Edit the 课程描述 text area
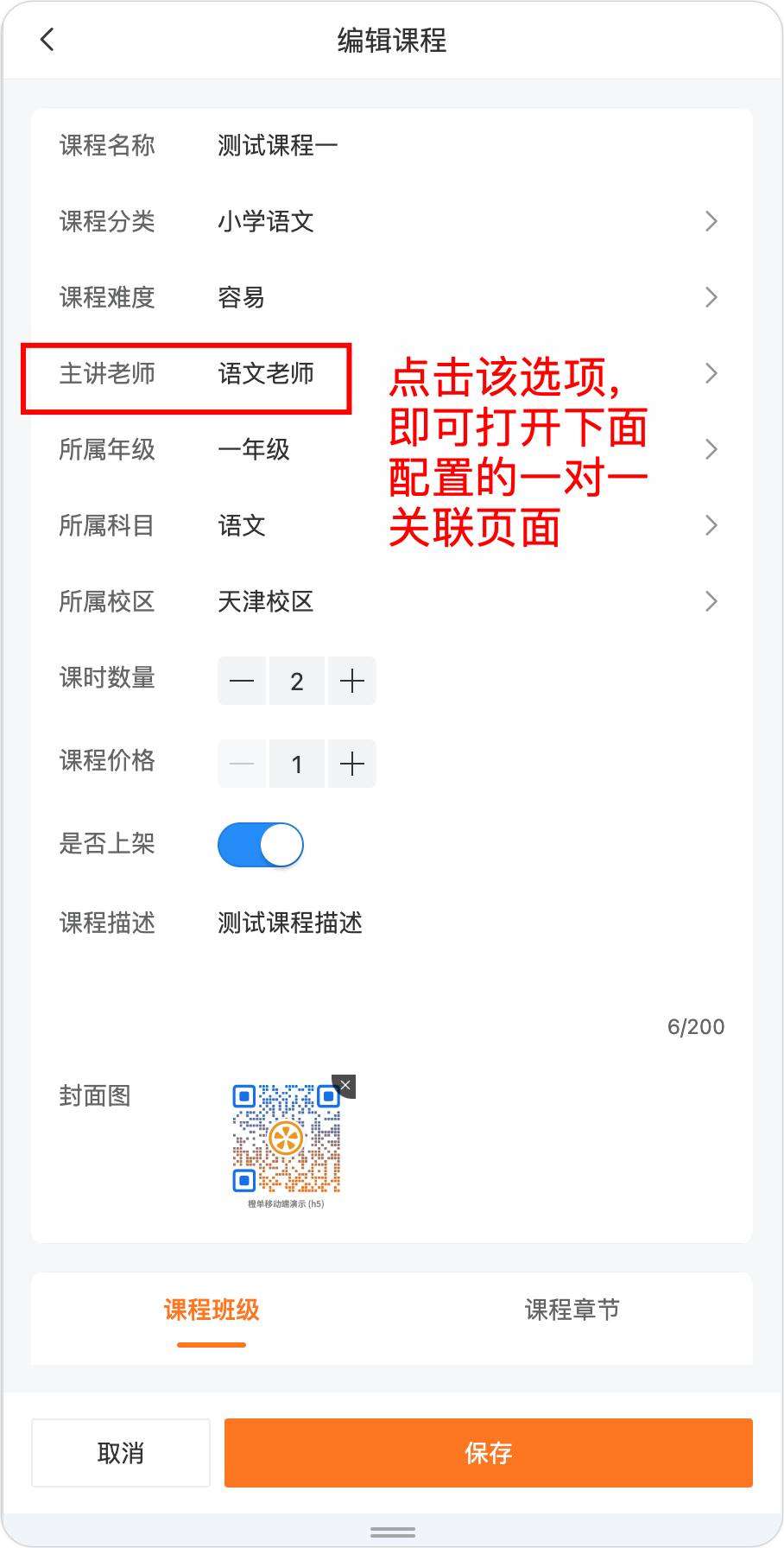 [x=471, y=959]
